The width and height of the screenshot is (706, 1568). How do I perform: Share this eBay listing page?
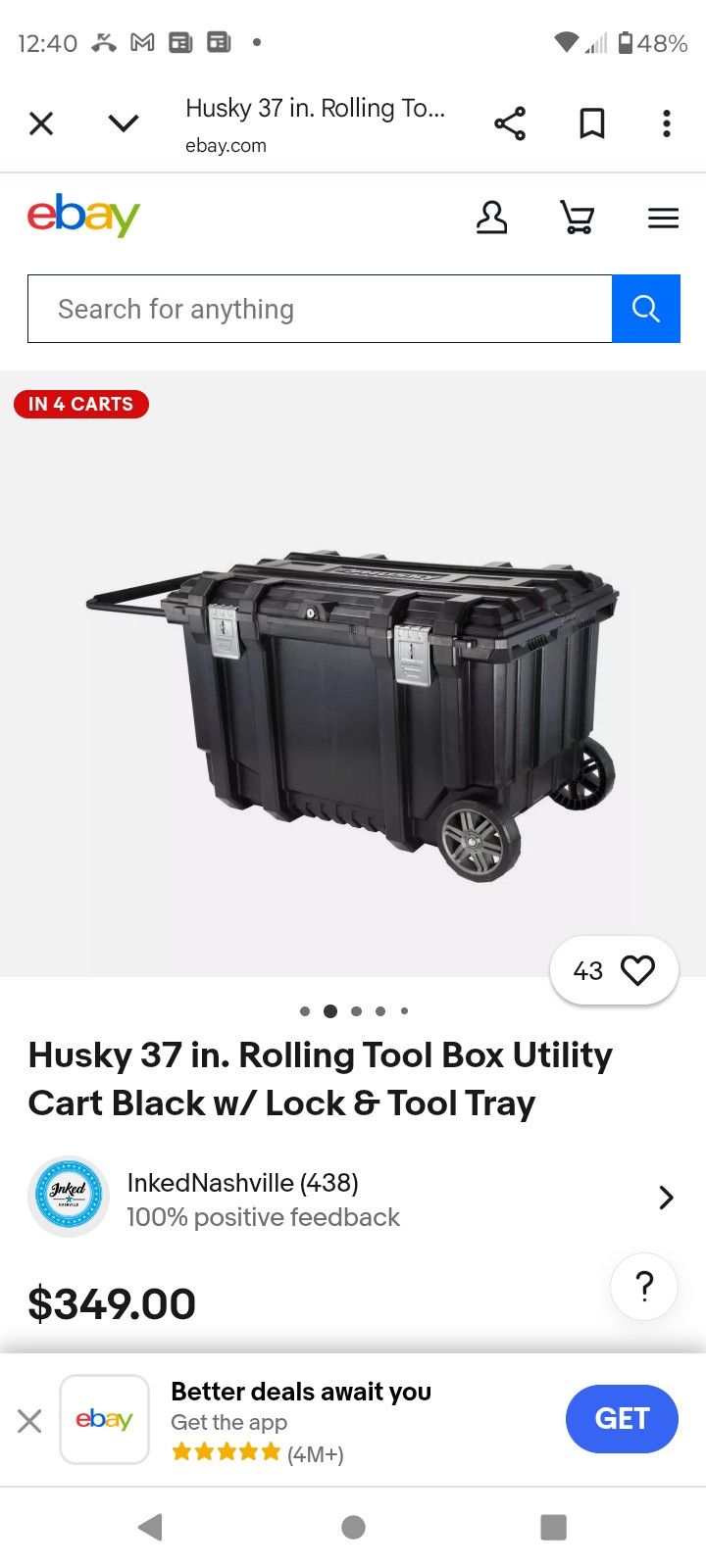(510, 123)
